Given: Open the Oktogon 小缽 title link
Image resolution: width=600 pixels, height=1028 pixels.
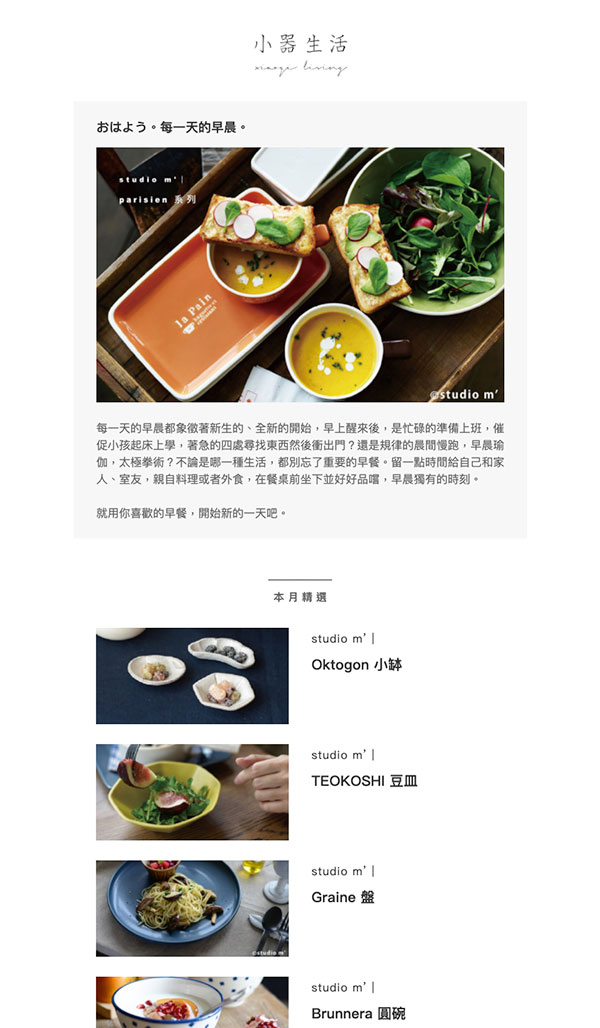Looking at the screenshot, I should [356, 665].
